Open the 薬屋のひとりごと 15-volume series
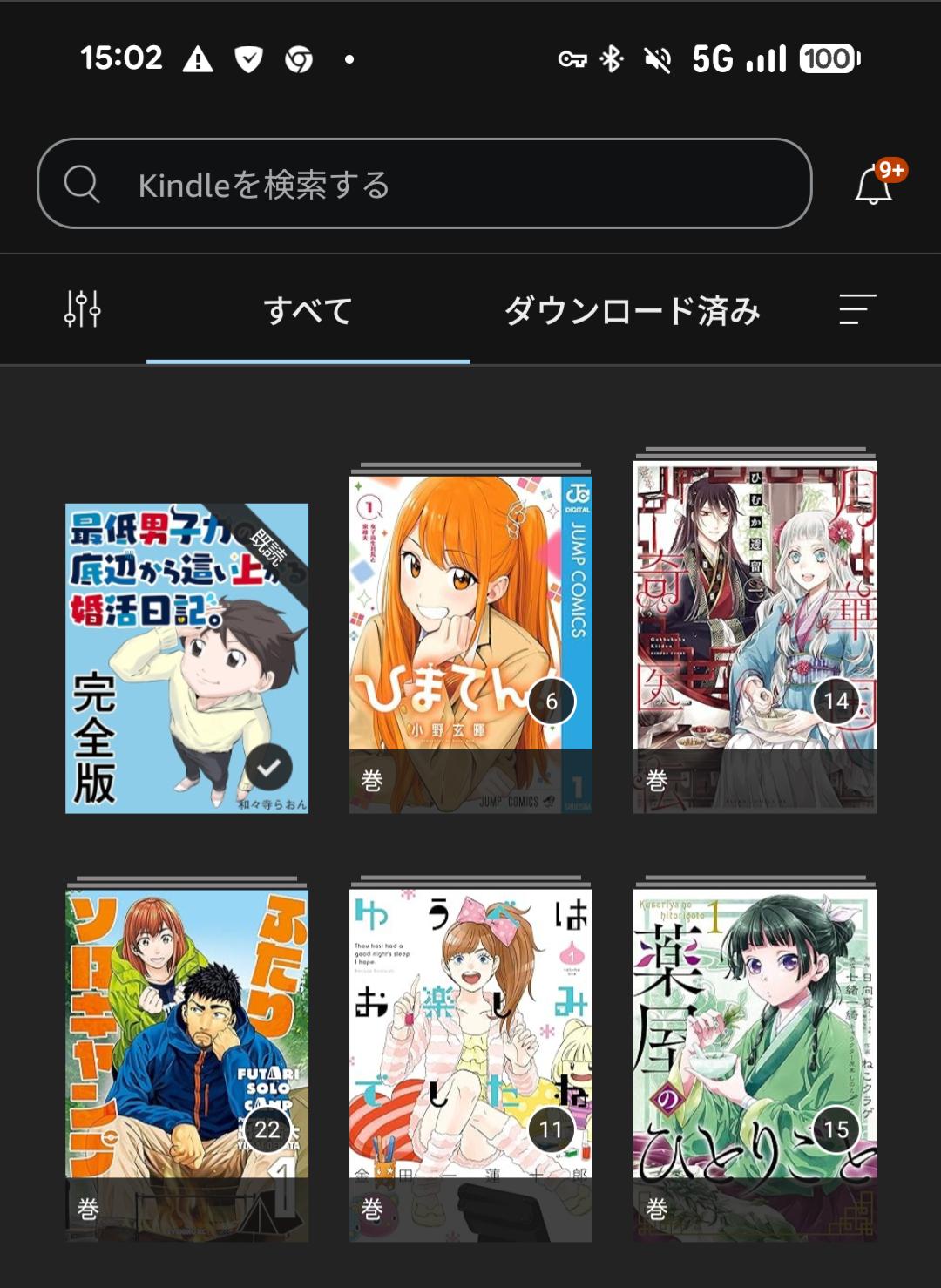 (755, 1063)
